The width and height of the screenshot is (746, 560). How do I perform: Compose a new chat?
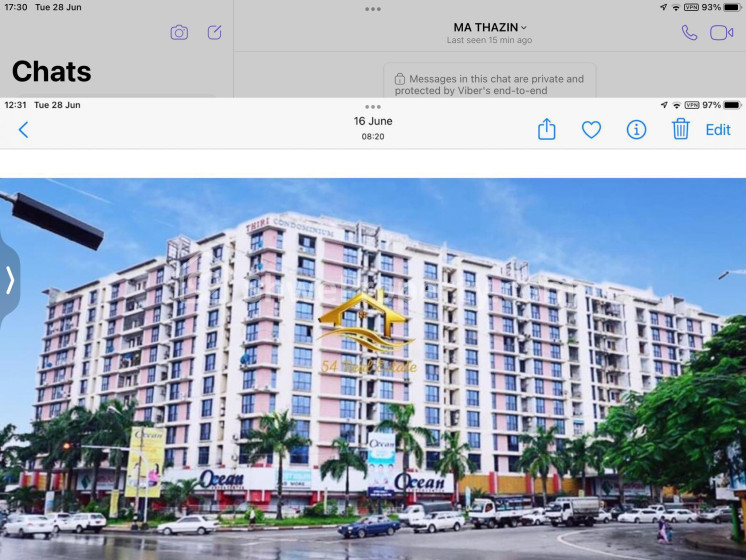[214, 33]
